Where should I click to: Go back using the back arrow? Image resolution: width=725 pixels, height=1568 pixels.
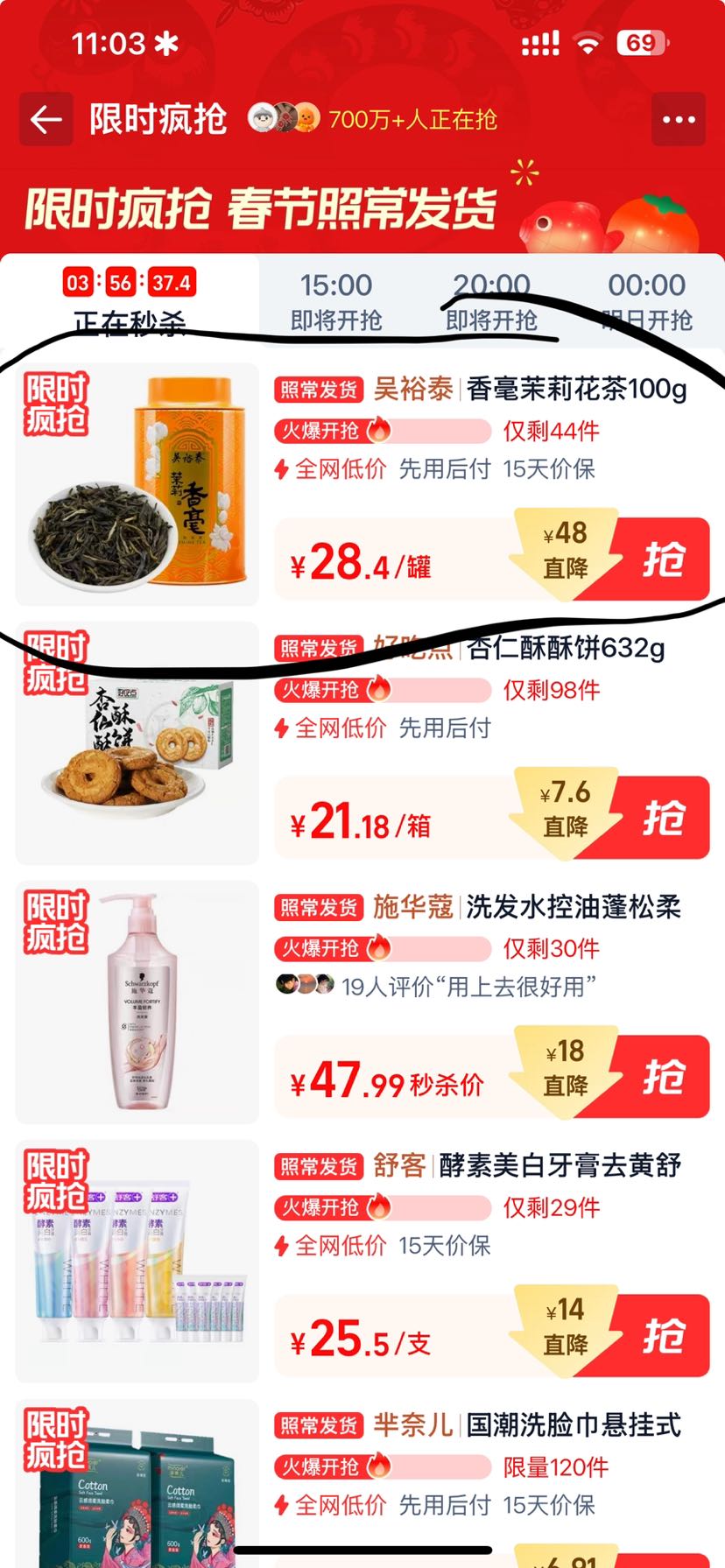[46, 120]
